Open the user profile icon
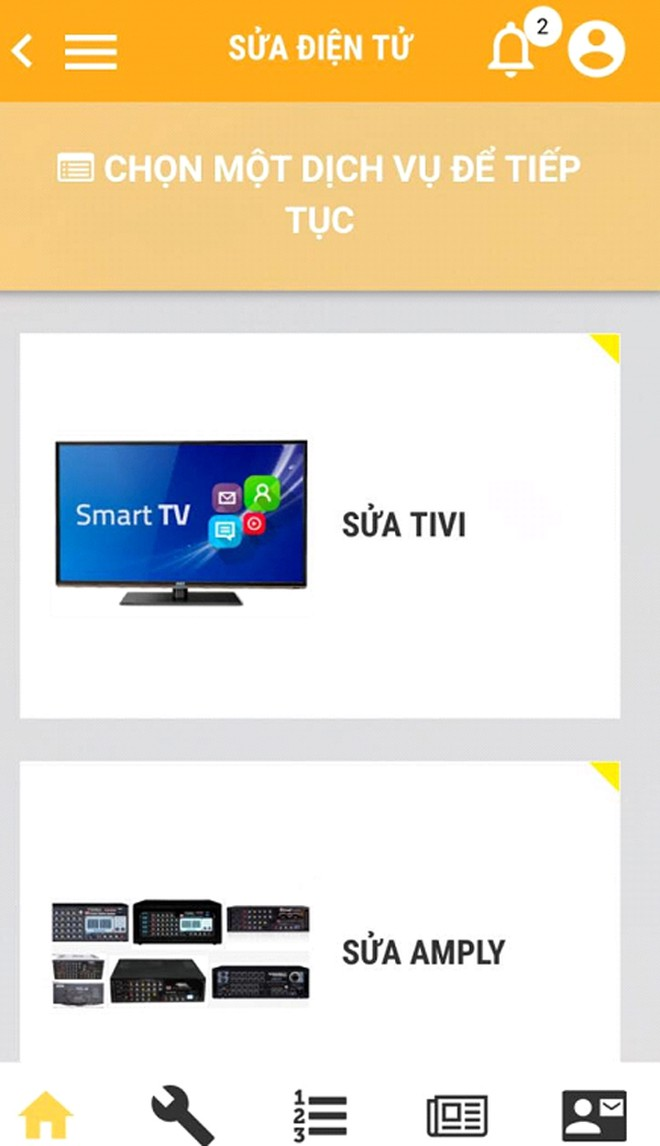The image size is (660, 1146). (596, 49)
